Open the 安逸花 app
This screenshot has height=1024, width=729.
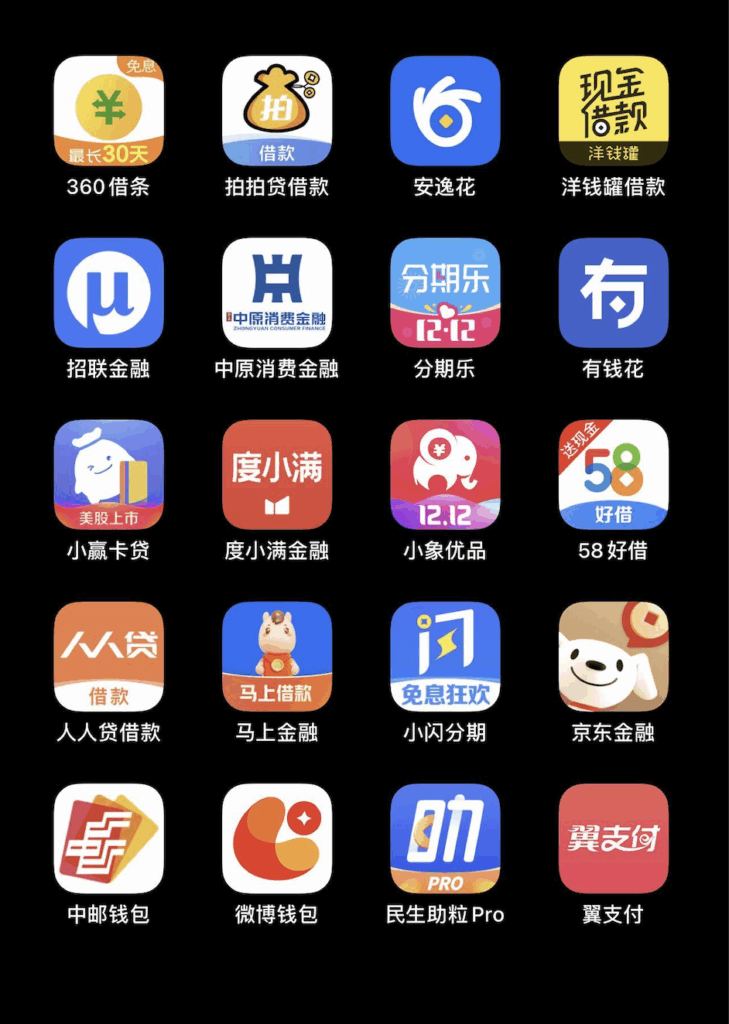(x=445, y=112)
